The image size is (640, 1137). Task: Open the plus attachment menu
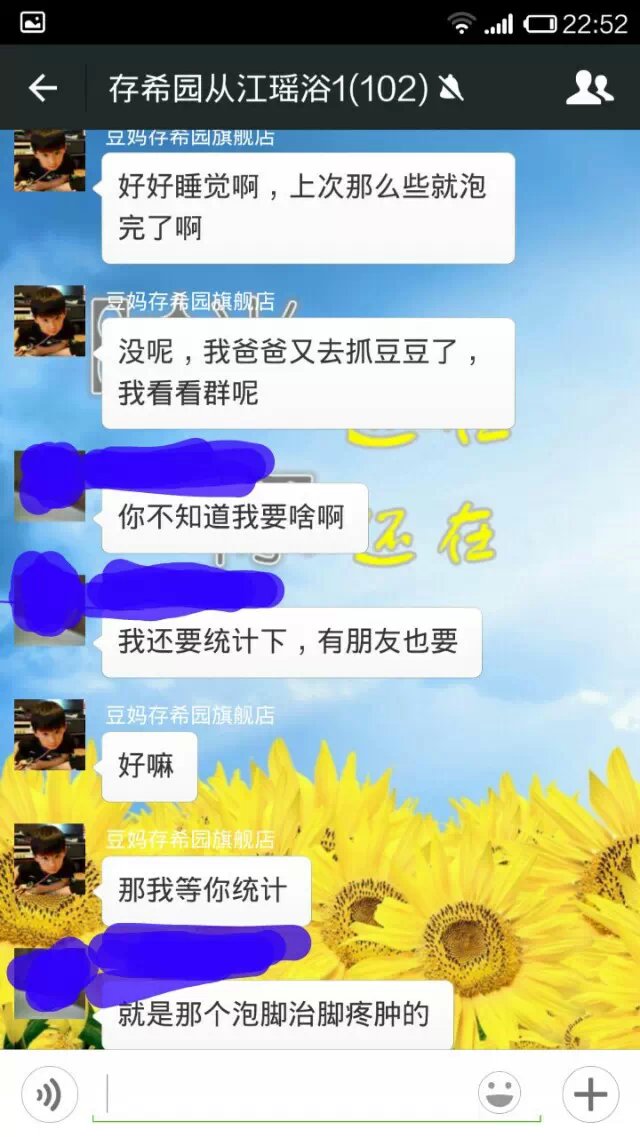[x=589, y=1094]
